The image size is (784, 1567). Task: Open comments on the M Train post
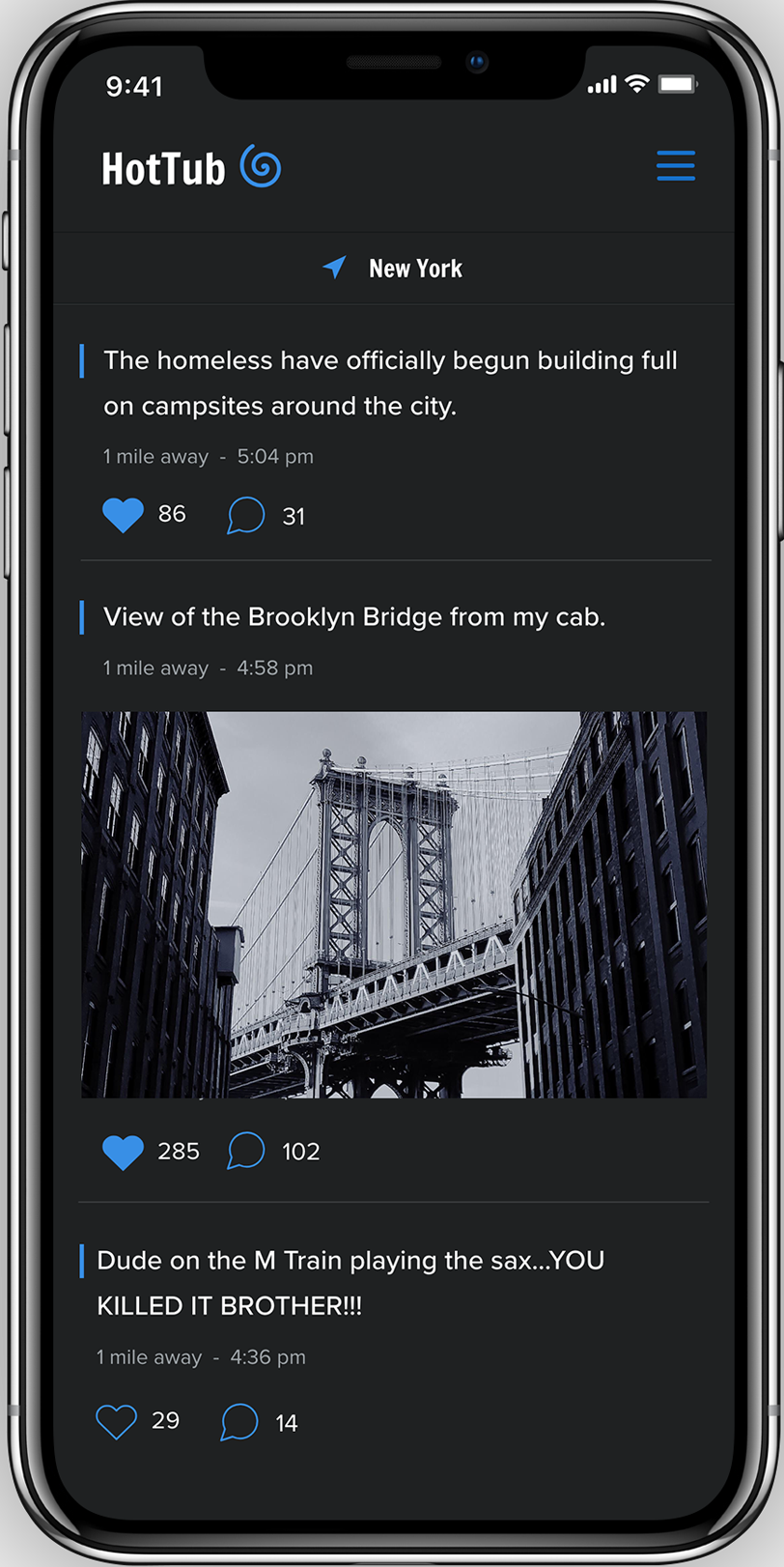coord(238,1422)
